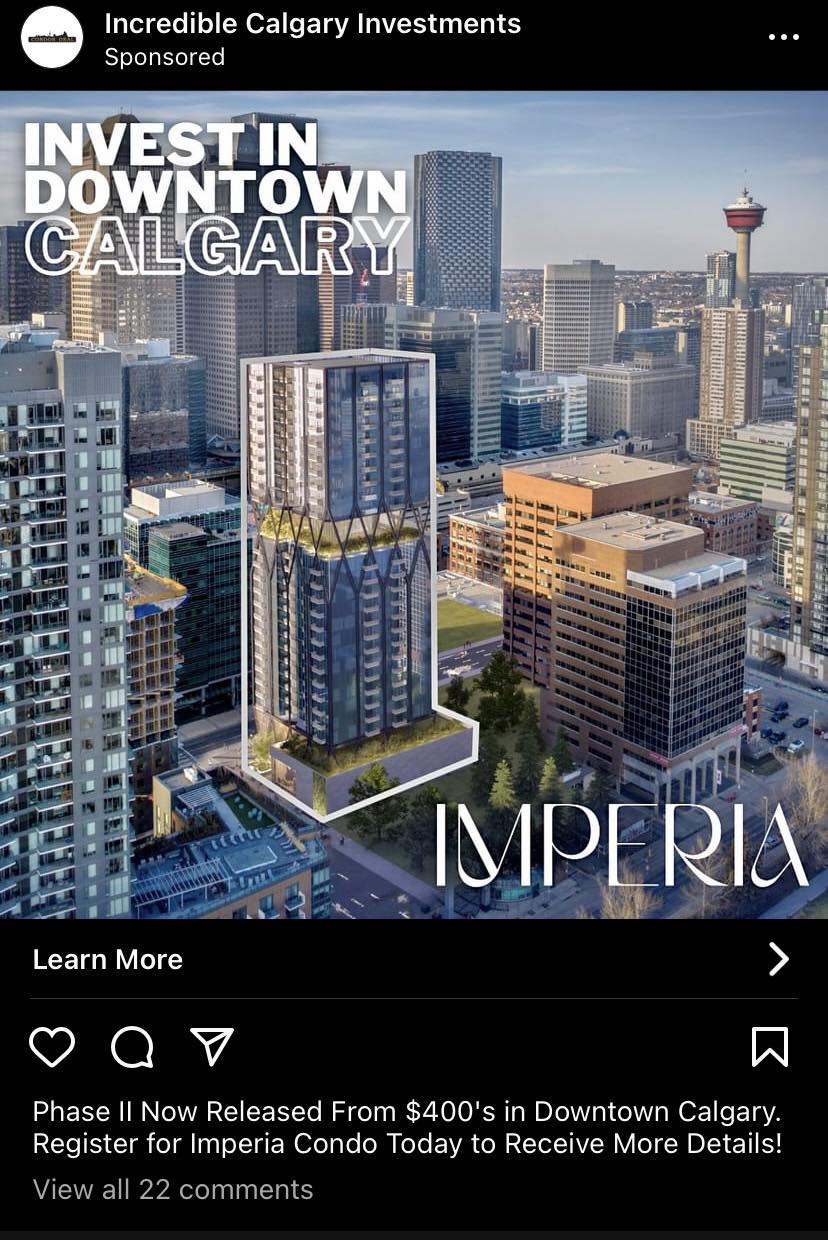The width and height of the screenshot is (828, 1240).
Task: Open the three-dot overflow menu
Action: click(783, 37)
